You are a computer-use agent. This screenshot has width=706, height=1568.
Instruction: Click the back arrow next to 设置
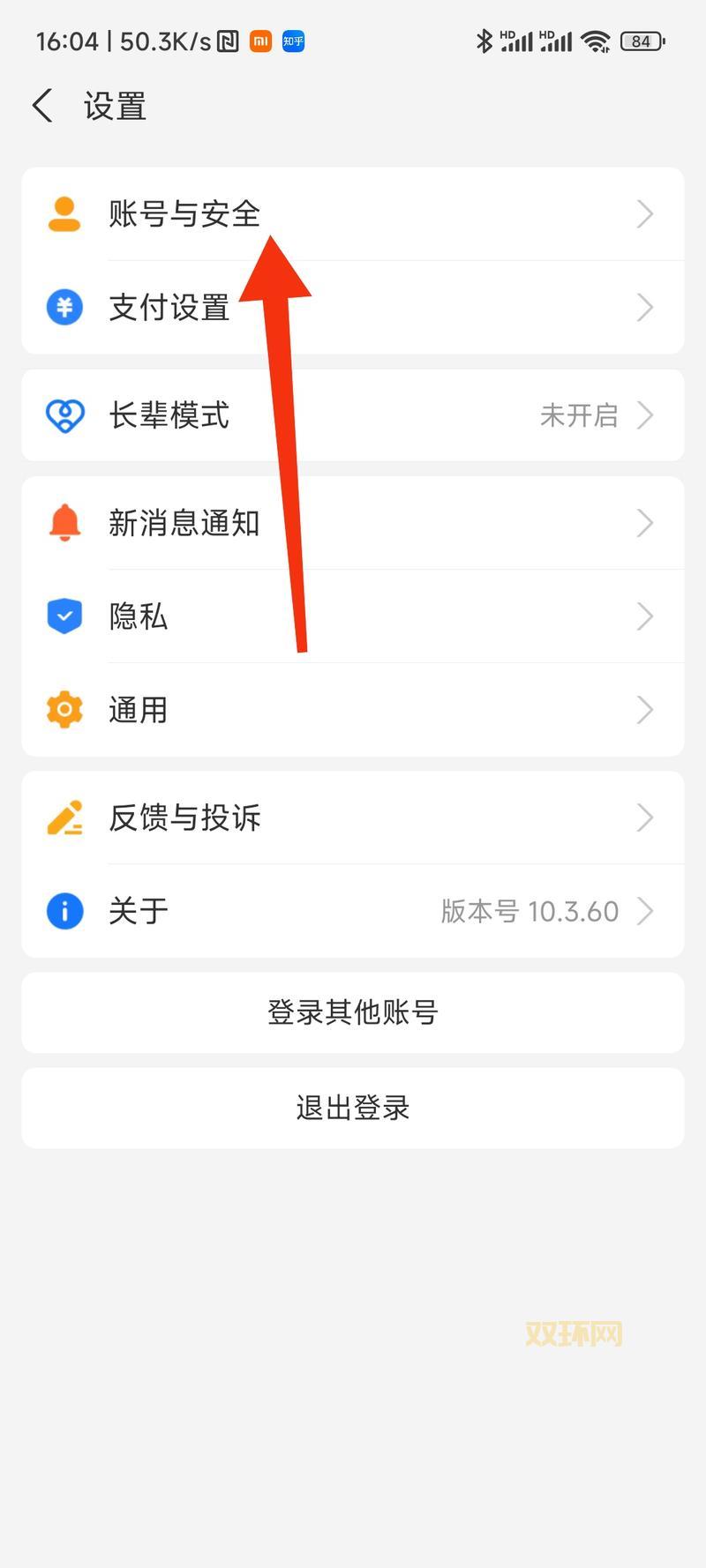(x=41, y=105)
